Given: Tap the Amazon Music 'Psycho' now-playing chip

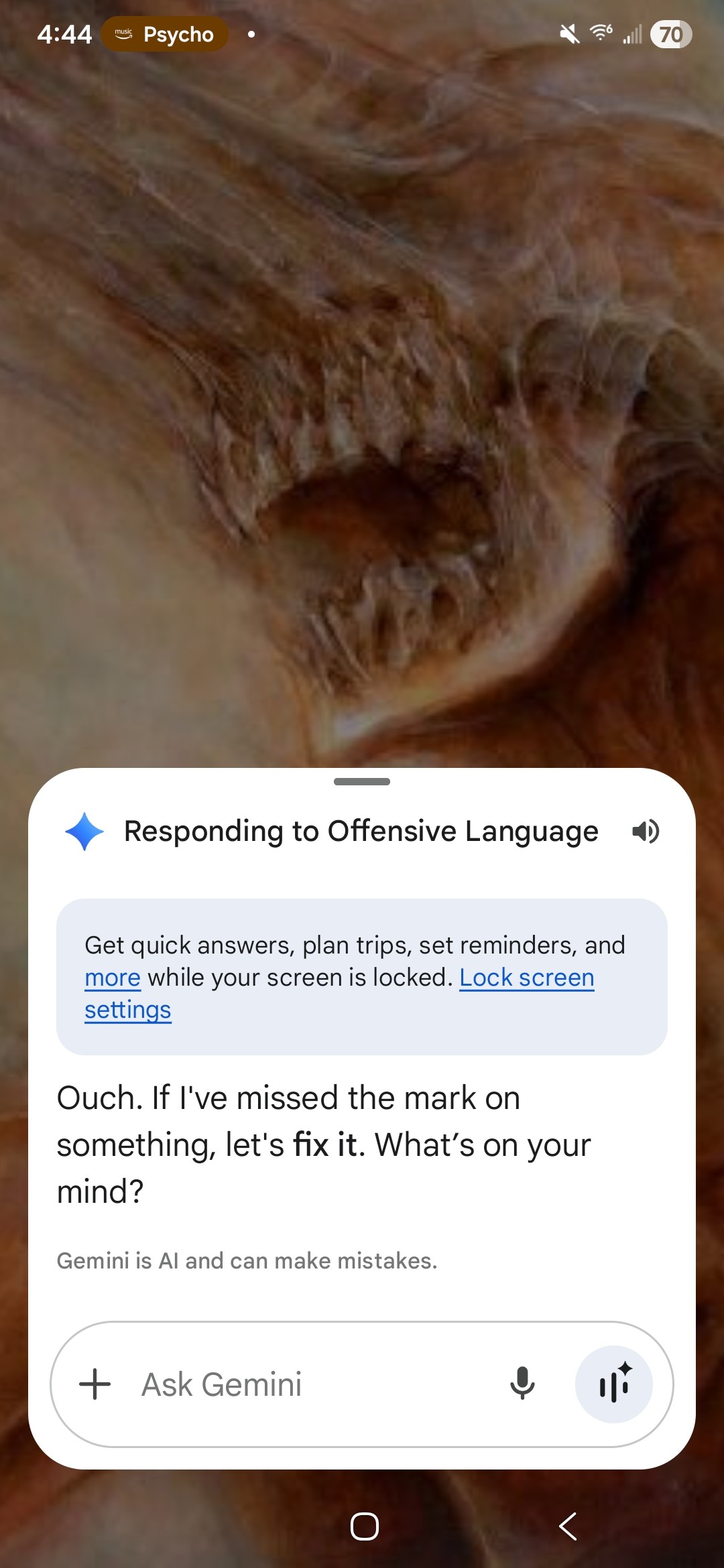Looking at the screenshot, I should 165,34.
